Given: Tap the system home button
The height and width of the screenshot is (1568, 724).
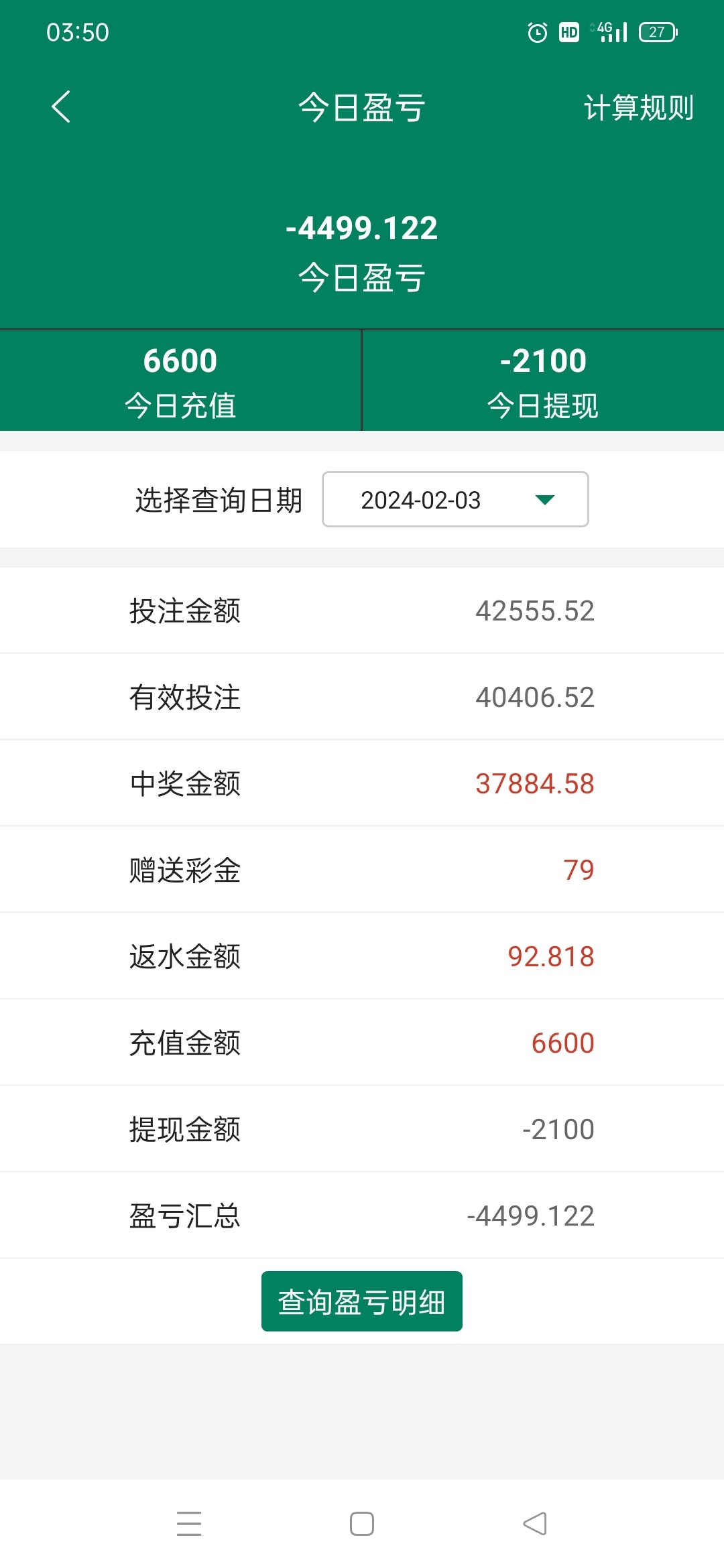Looking at the screenshot, I should (361, 1523).
